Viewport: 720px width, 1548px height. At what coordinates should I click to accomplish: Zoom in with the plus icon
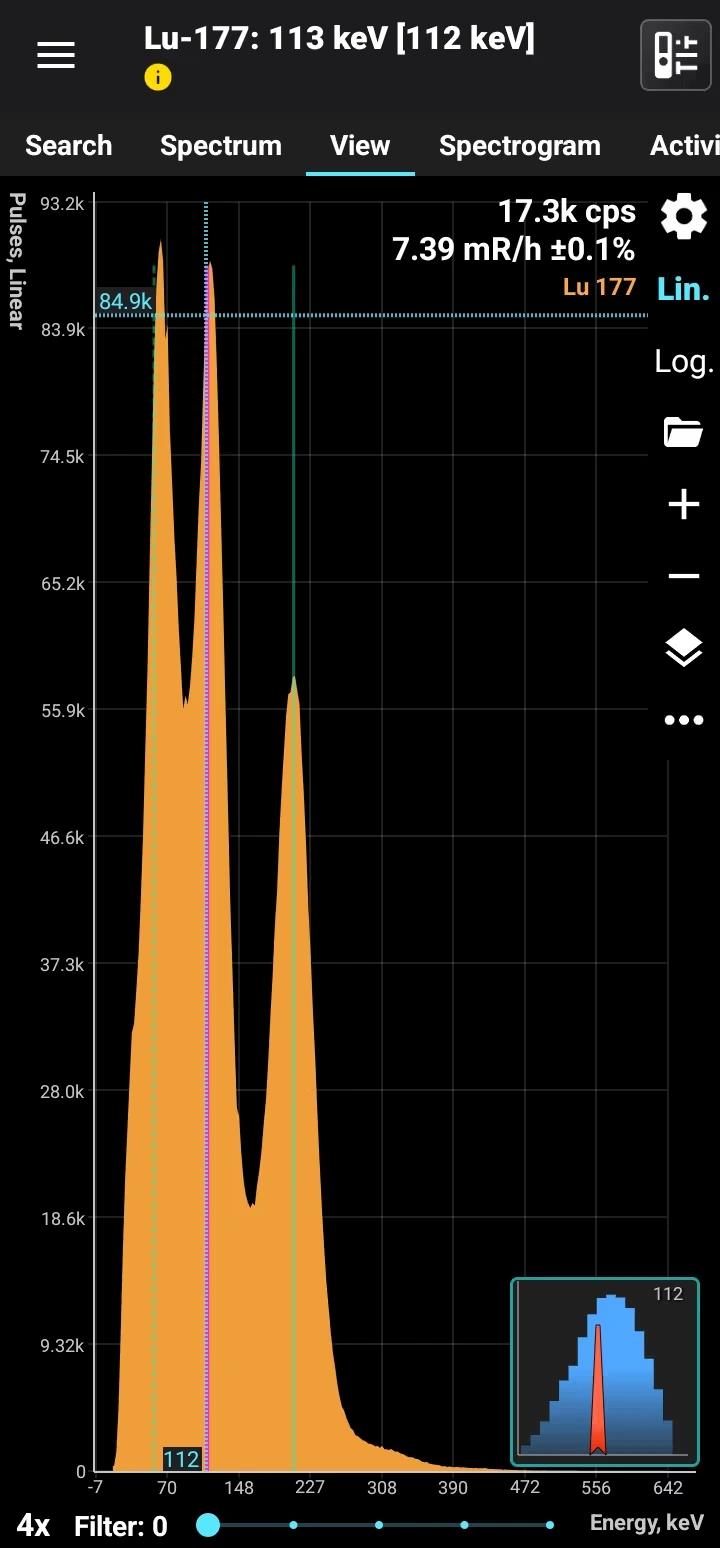[x=684, y=505]
